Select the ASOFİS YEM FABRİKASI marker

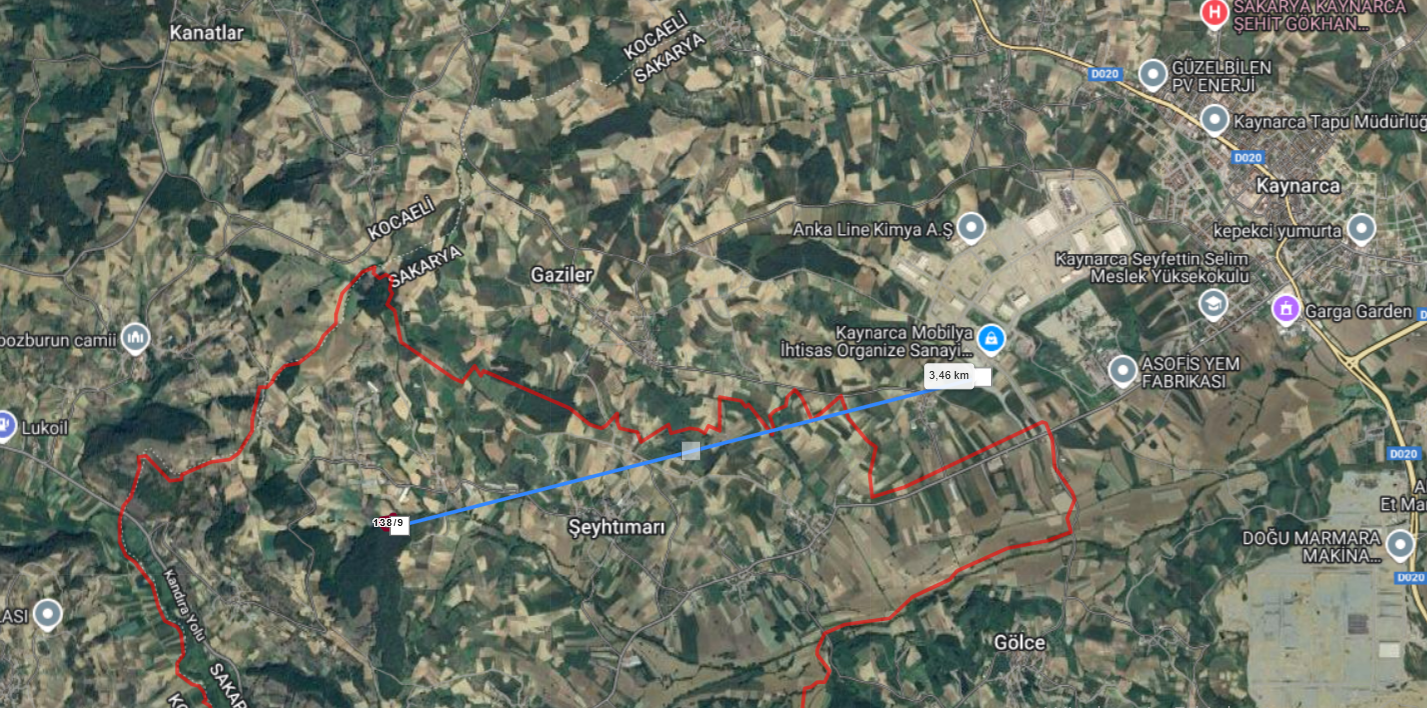pos(1124,372)
